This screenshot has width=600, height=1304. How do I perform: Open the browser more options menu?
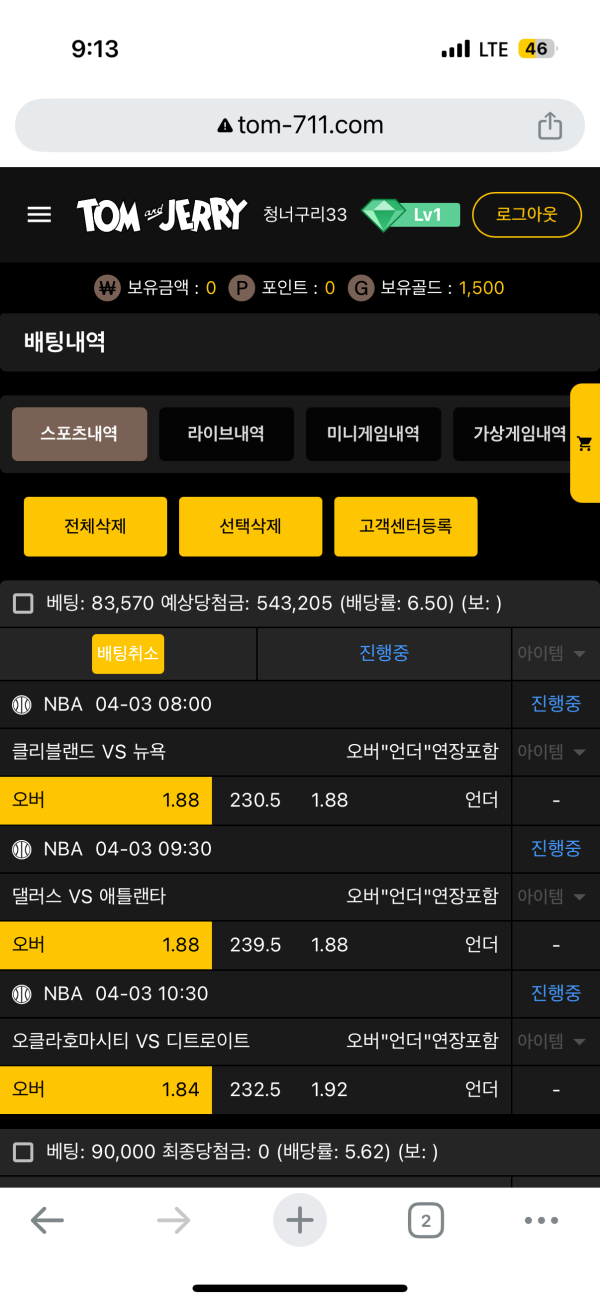coord(541,1220)
